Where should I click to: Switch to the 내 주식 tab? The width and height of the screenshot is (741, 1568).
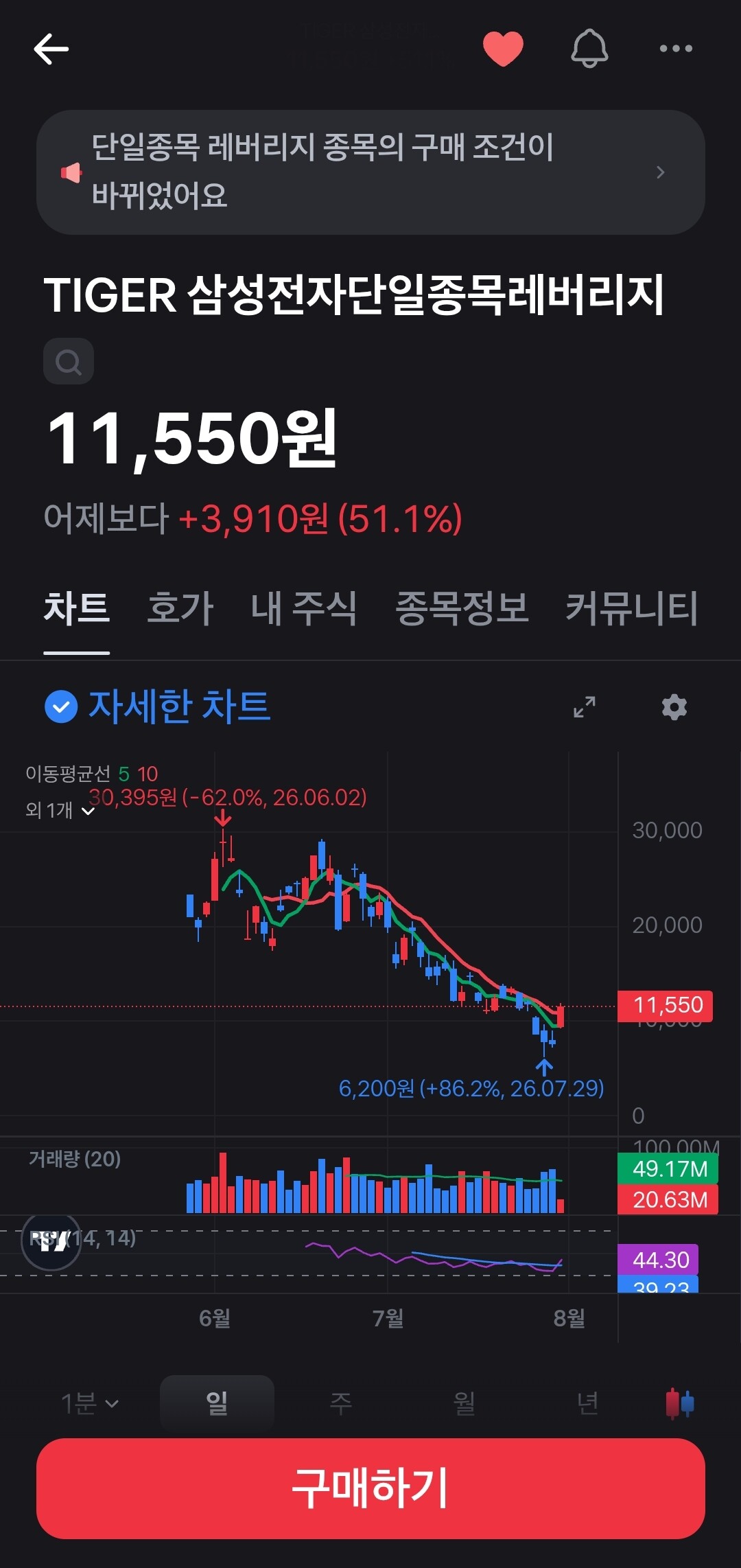pos(304,608)
